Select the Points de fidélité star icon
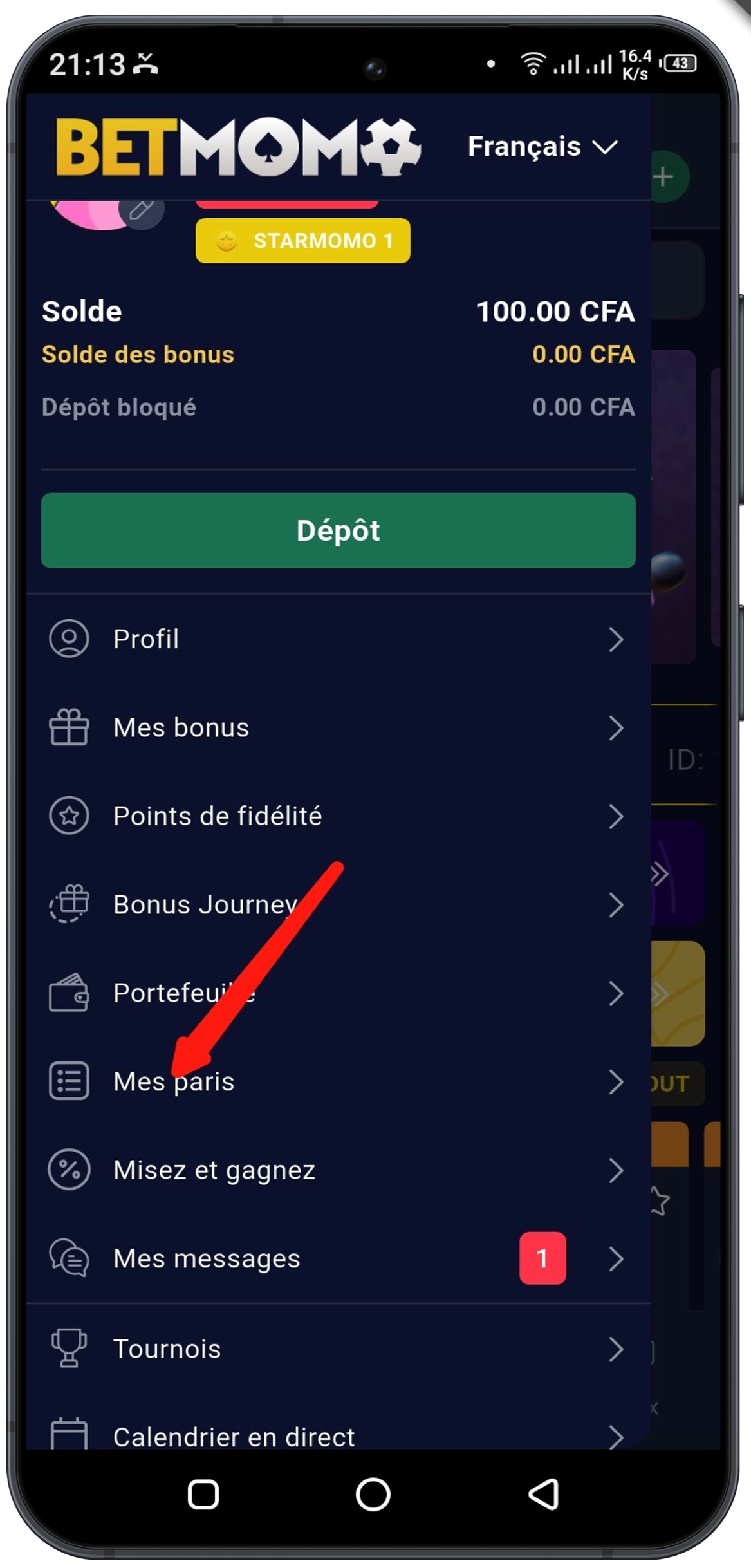 69,816
